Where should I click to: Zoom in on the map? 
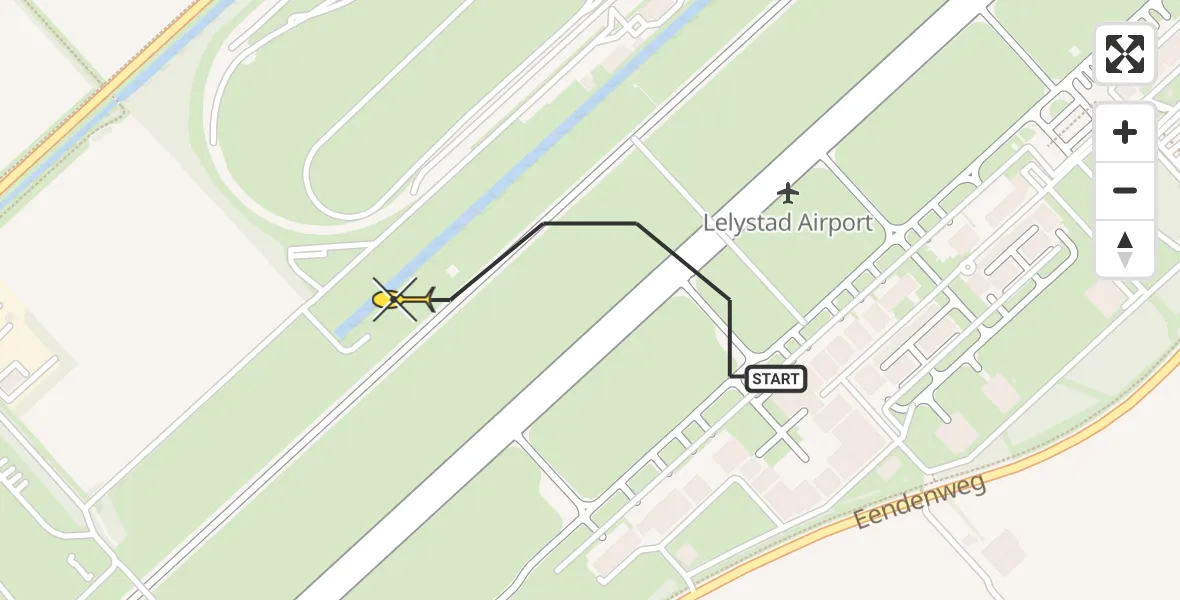[1125, 132]
